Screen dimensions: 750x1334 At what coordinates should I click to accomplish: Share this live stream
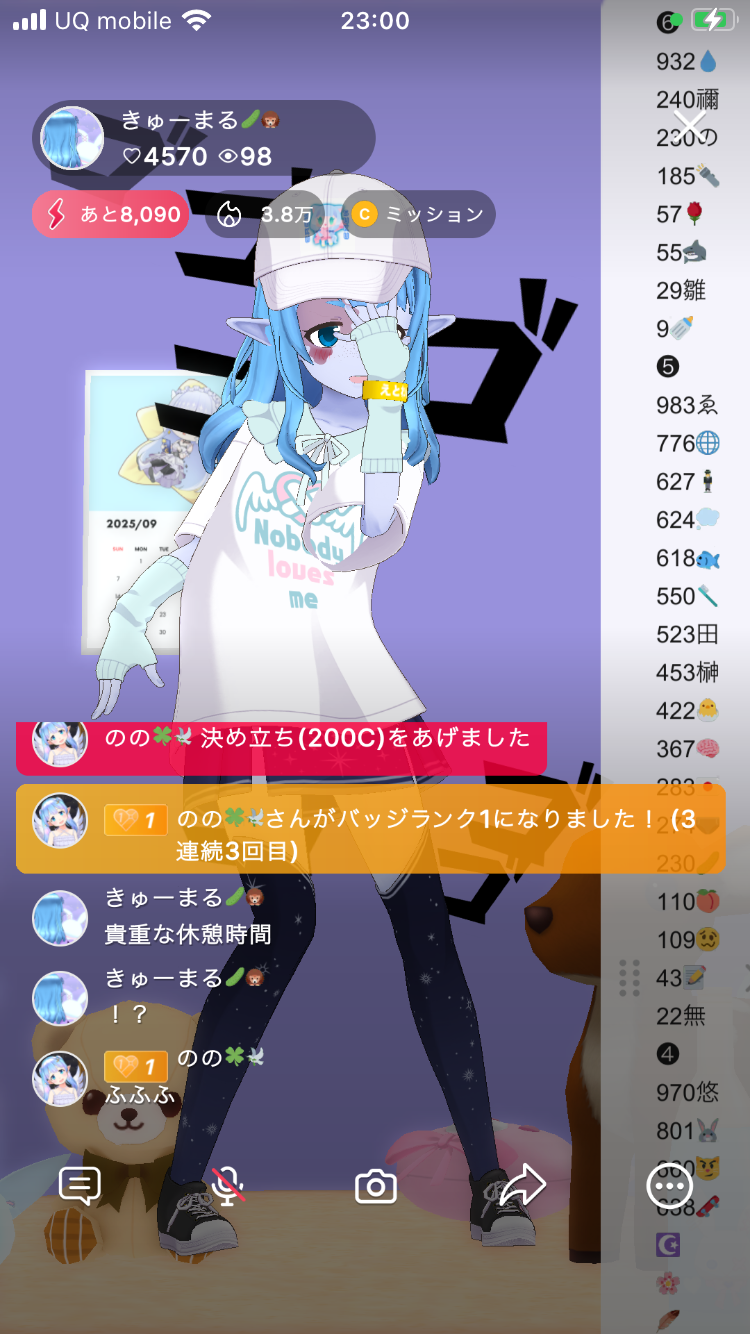click(x=522, y=1186)
